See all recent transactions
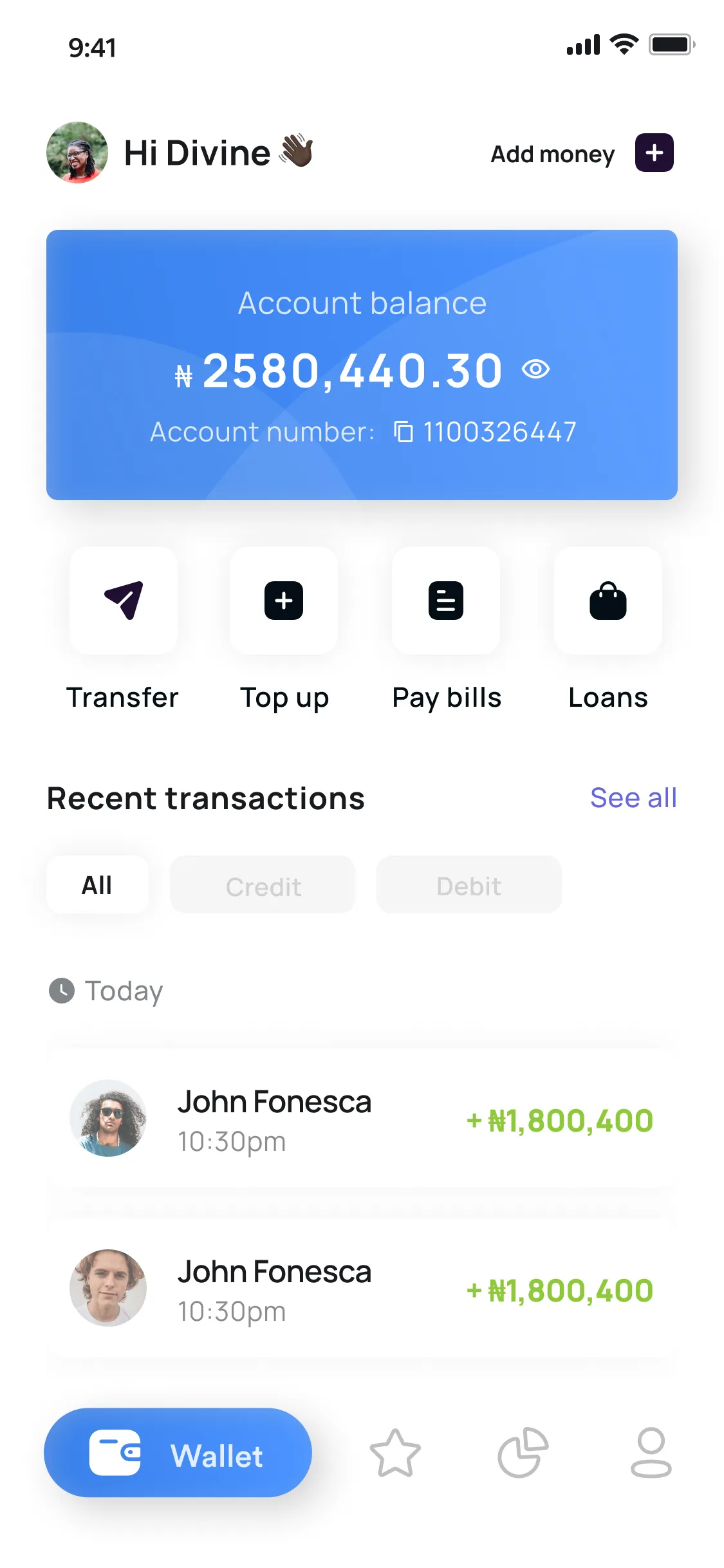 tap(633, 798)
